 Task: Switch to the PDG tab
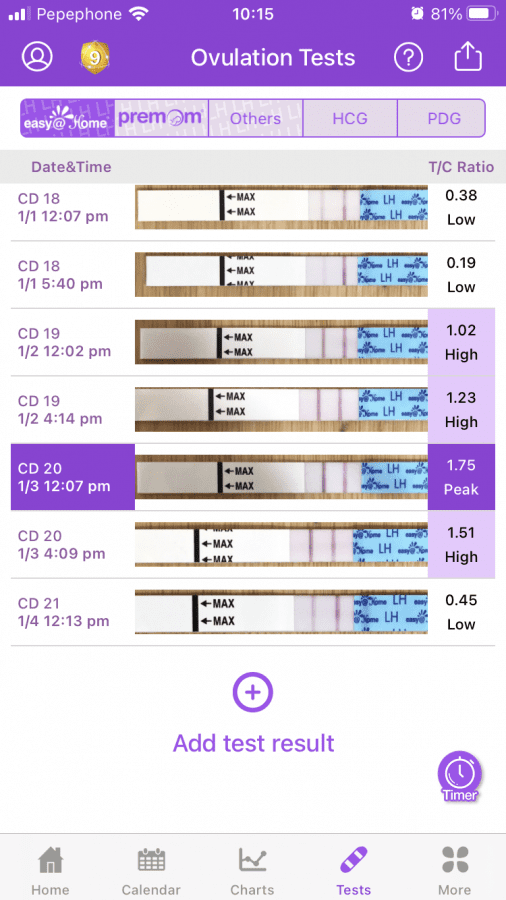[x=444, y=118]
